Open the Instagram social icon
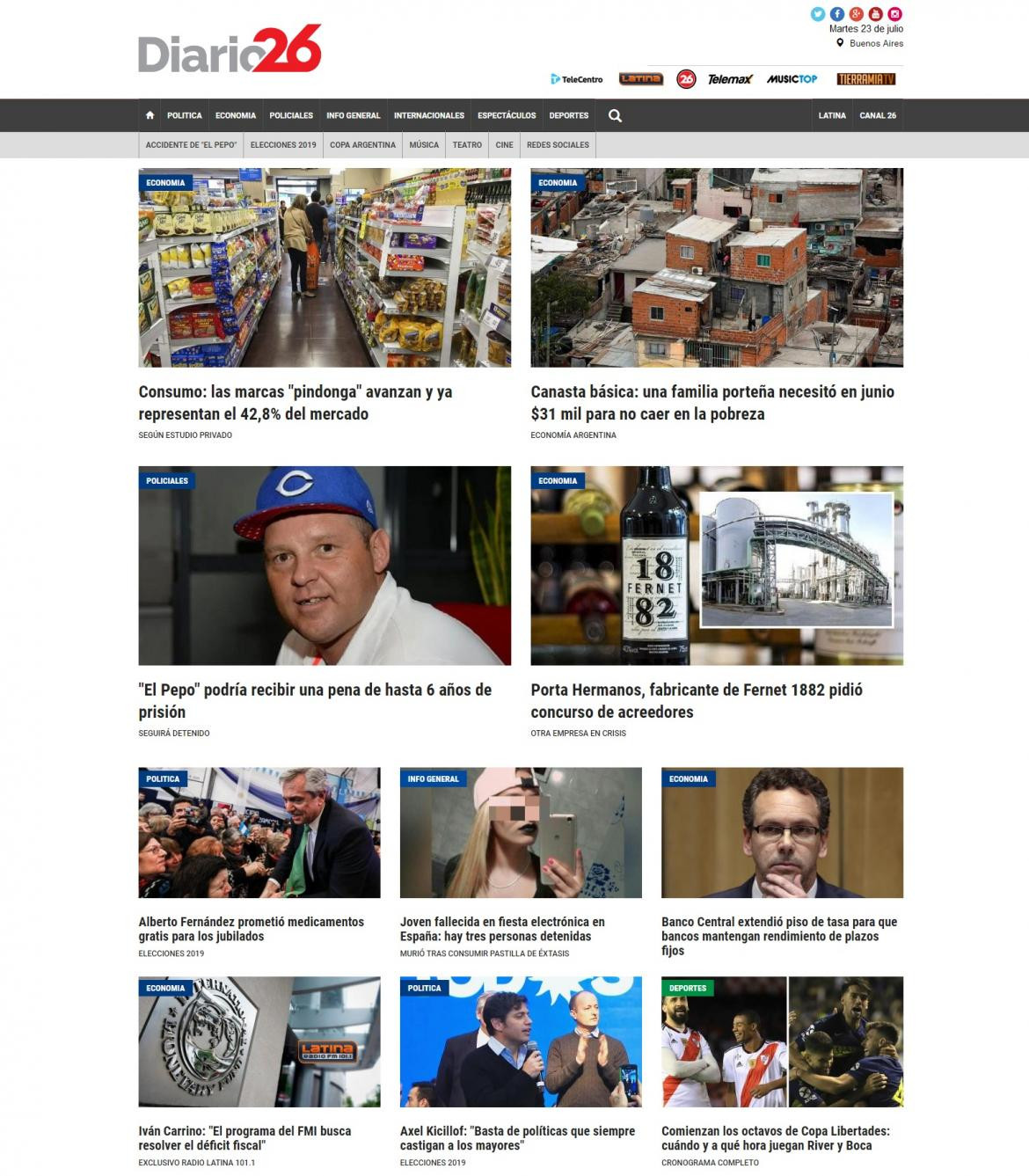 point(894,14)
